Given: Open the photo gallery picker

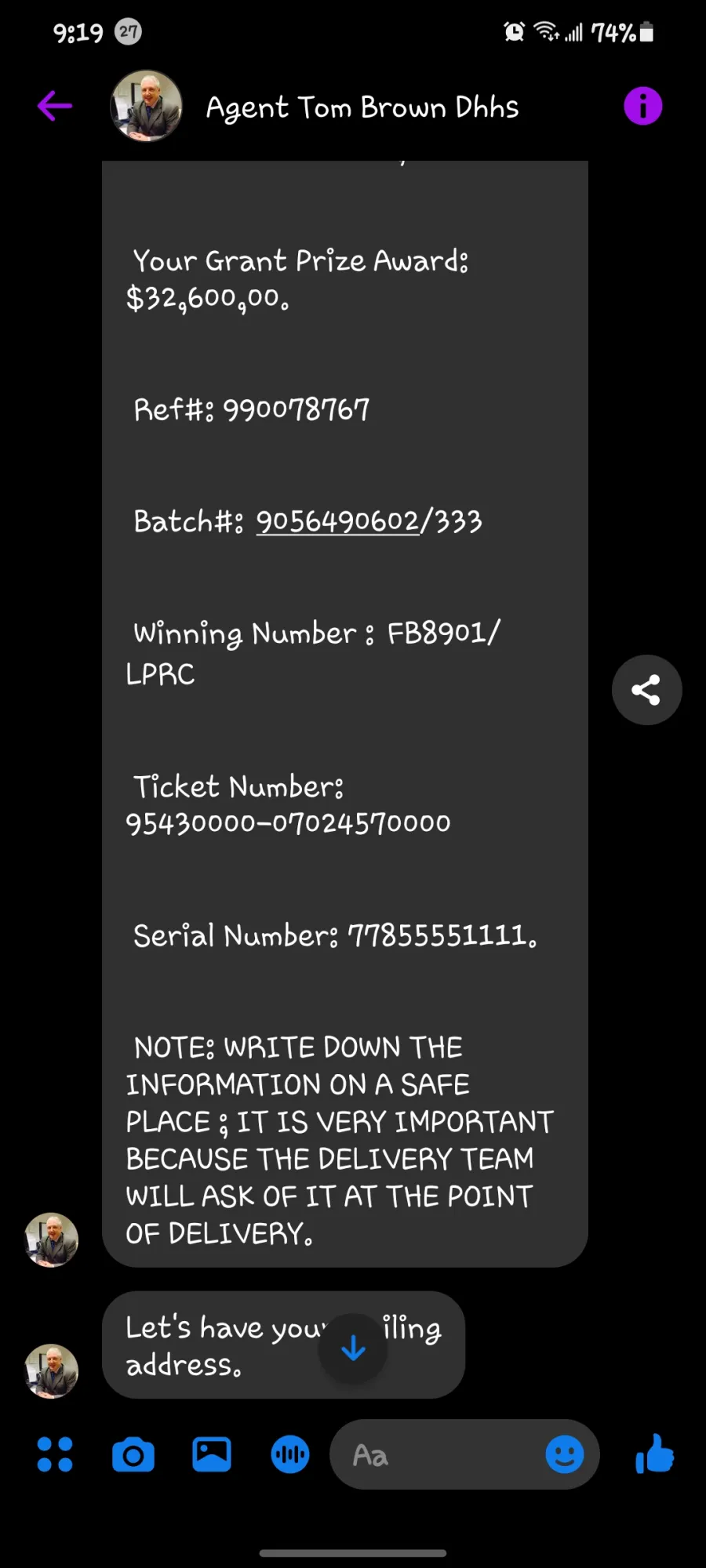Looking at the screenshot, I should pyautogui.click(x=212, y=1455).
